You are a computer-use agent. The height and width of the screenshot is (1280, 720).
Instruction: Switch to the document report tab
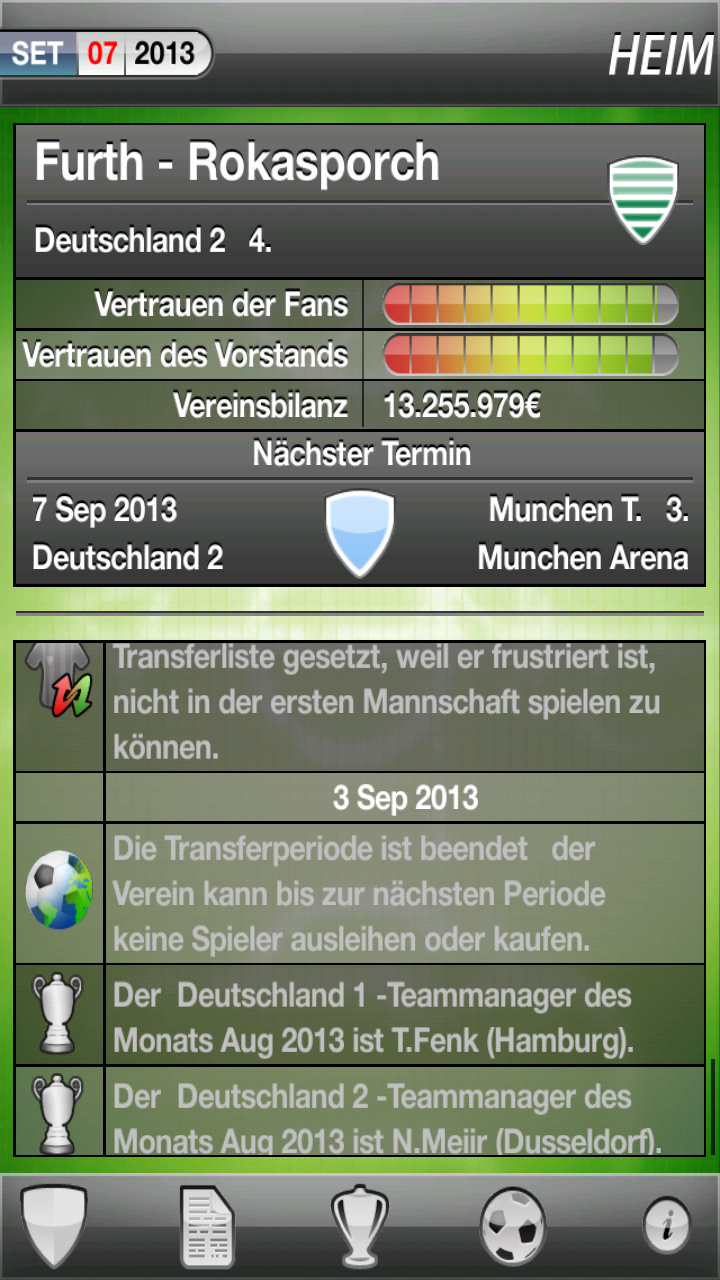pos(207,1226)
